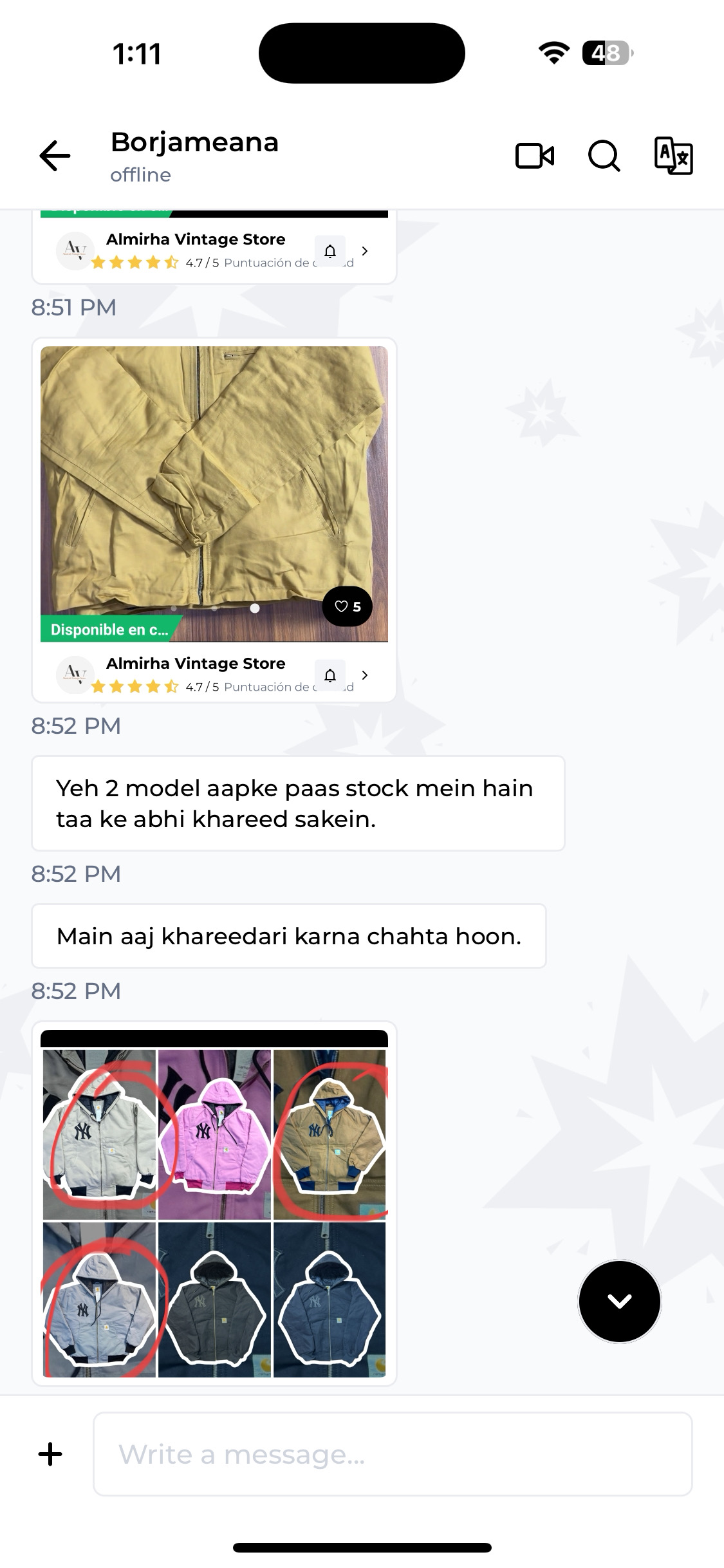Focus the Write a message field
724x1568 pixels.
[x=393, y=1454]
